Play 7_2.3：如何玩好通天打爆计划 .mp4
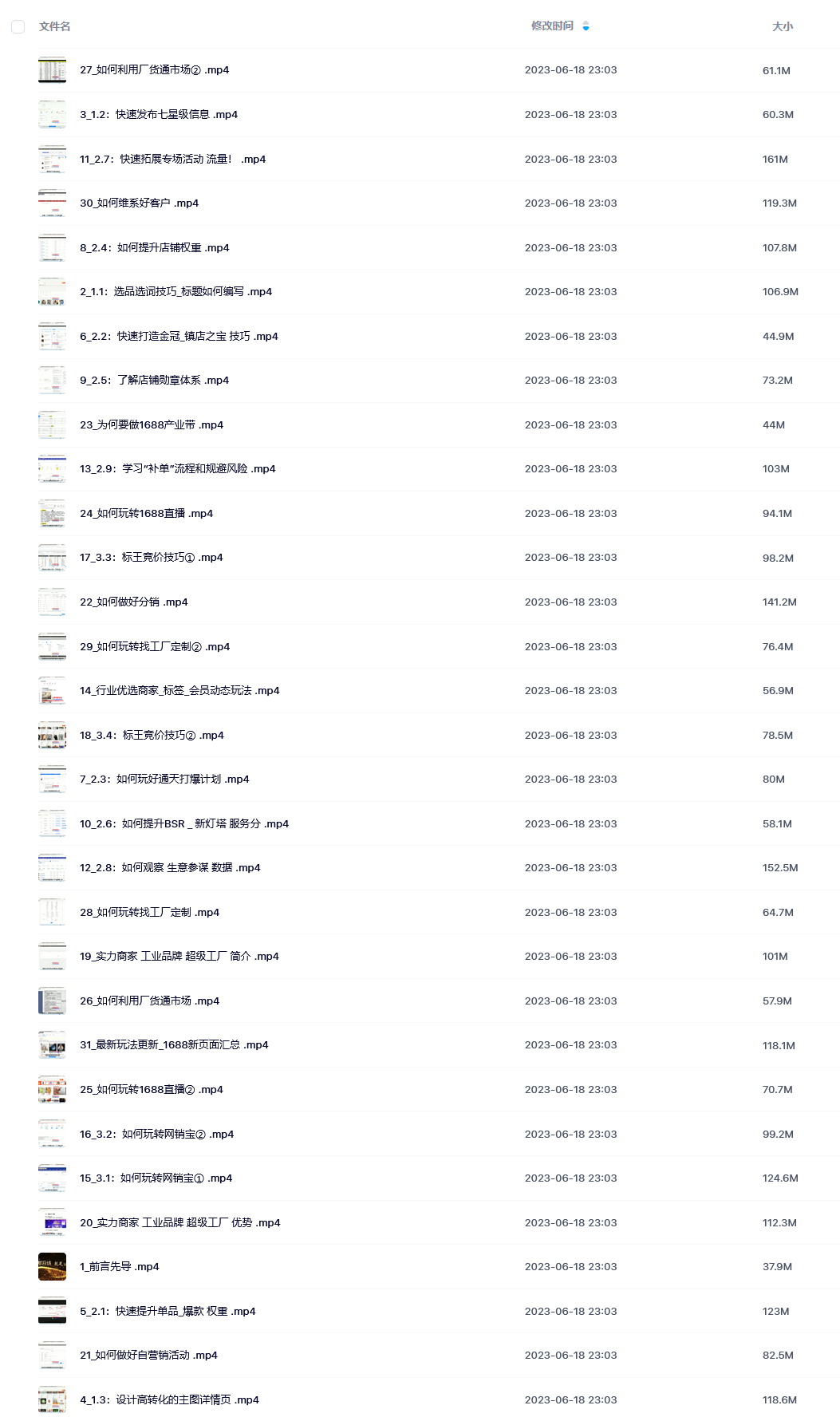 click(164, 780)
